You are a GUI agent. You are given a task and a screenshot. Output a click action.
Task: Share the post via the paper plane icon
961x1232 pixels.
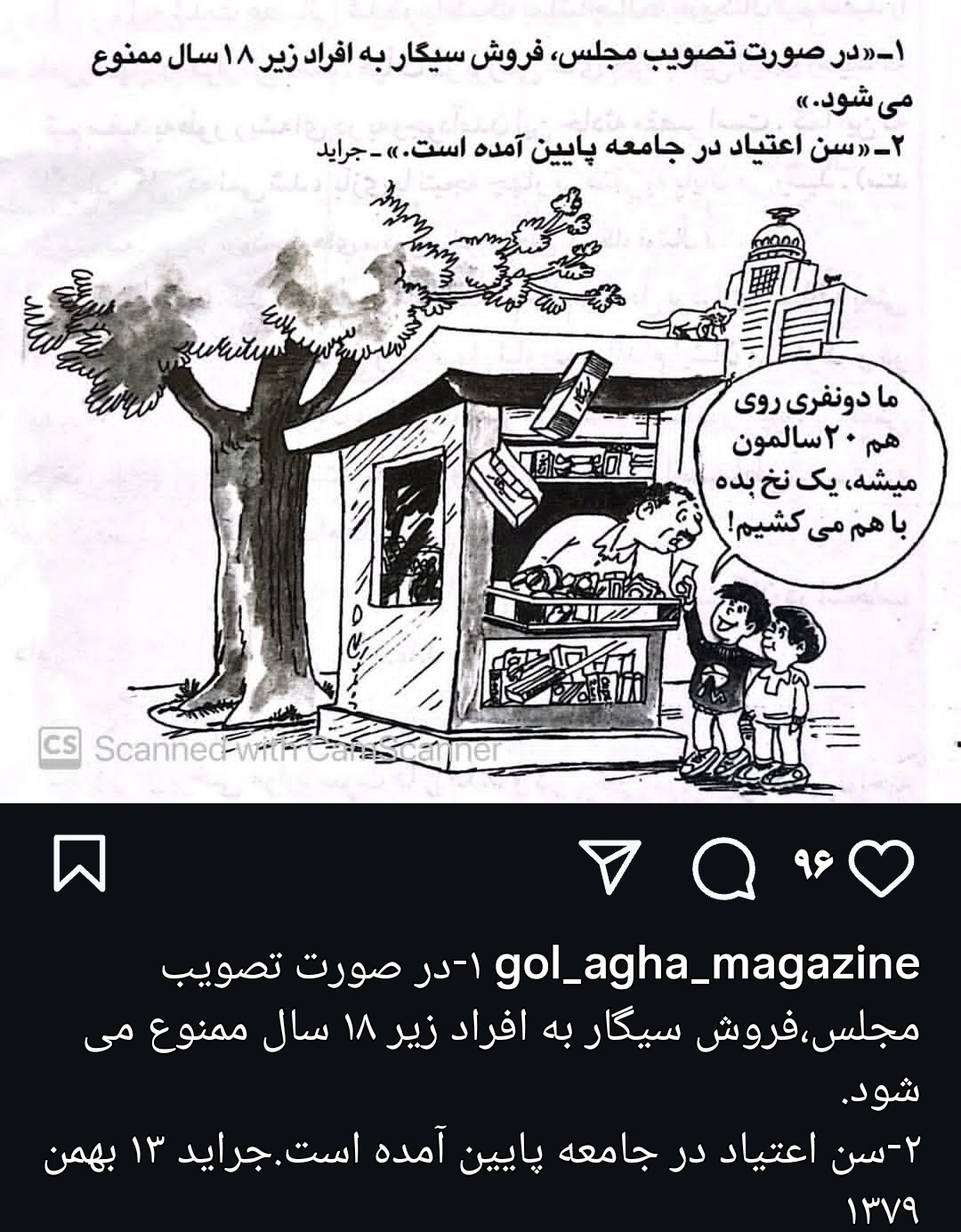coord(610,866)
